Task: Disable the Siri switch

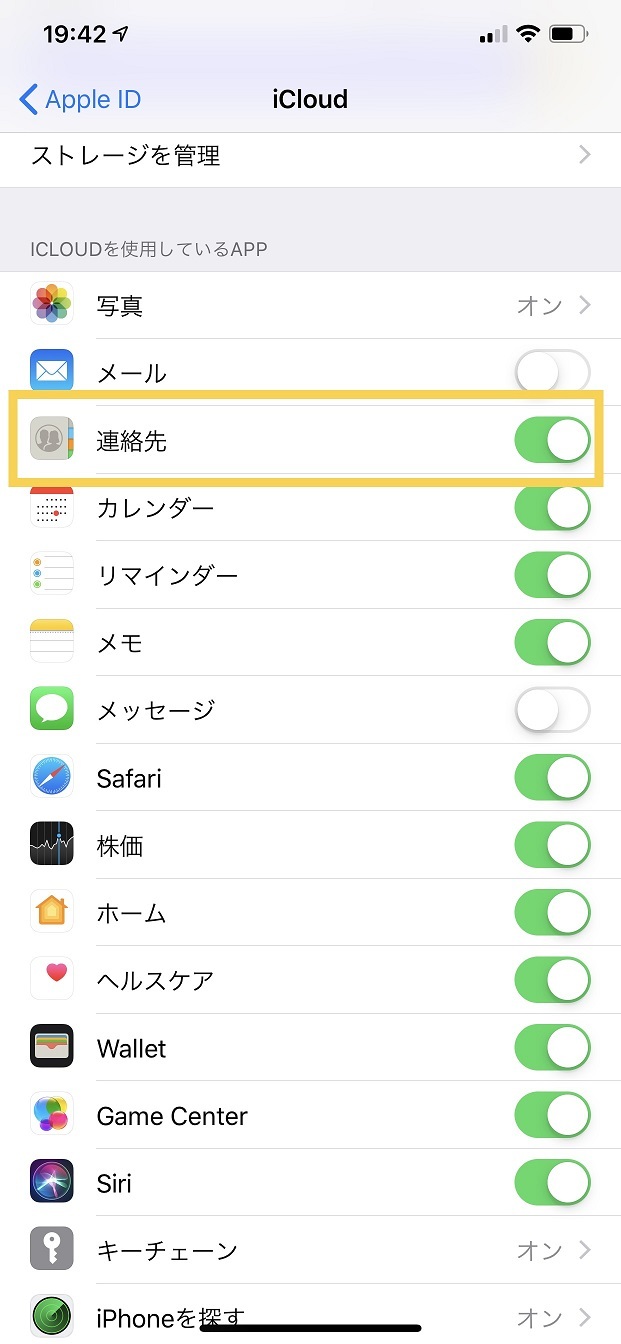Action: click(x=552, y=1183)
